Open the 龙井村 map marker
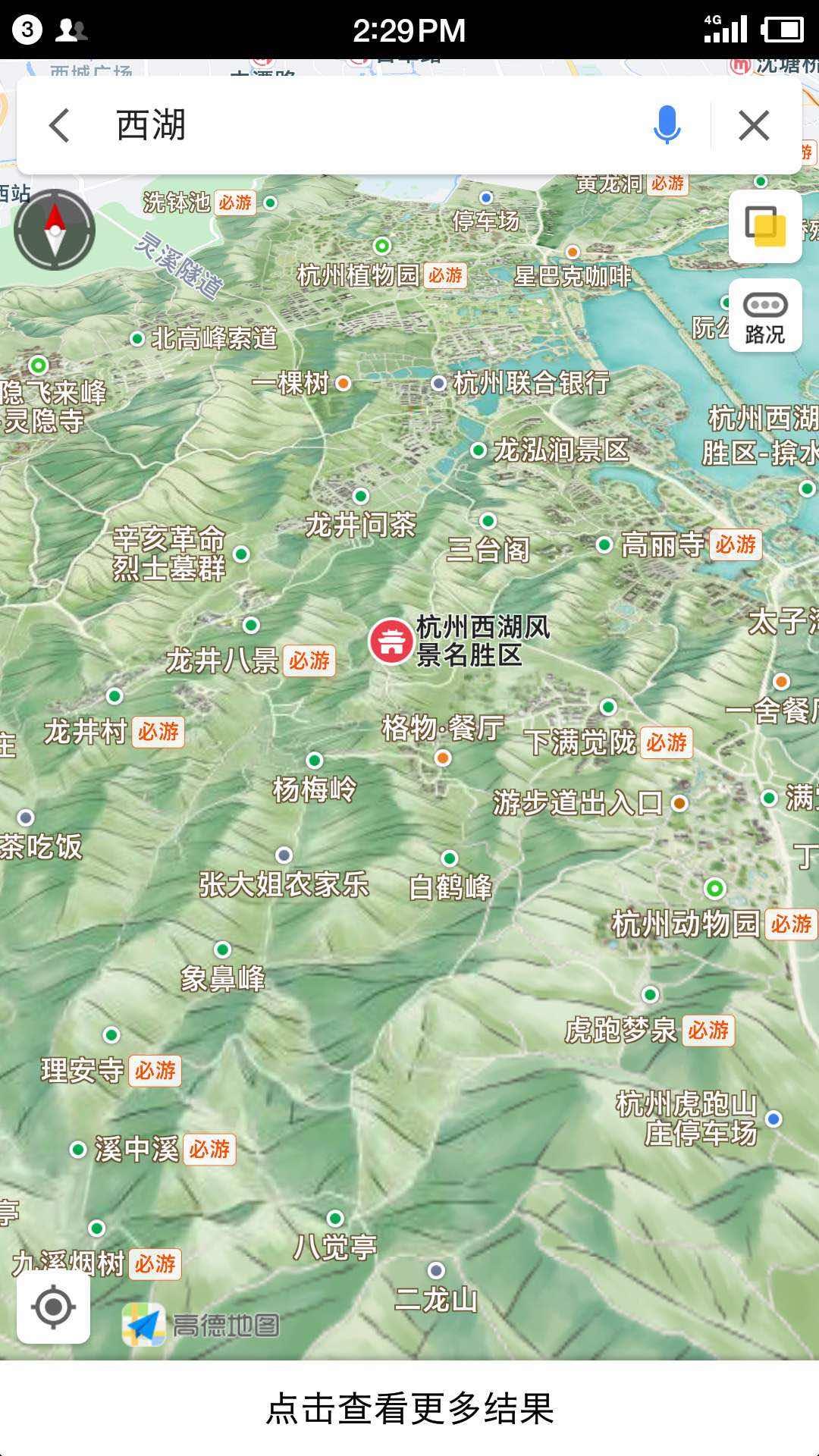 click(x=85, y=732)
